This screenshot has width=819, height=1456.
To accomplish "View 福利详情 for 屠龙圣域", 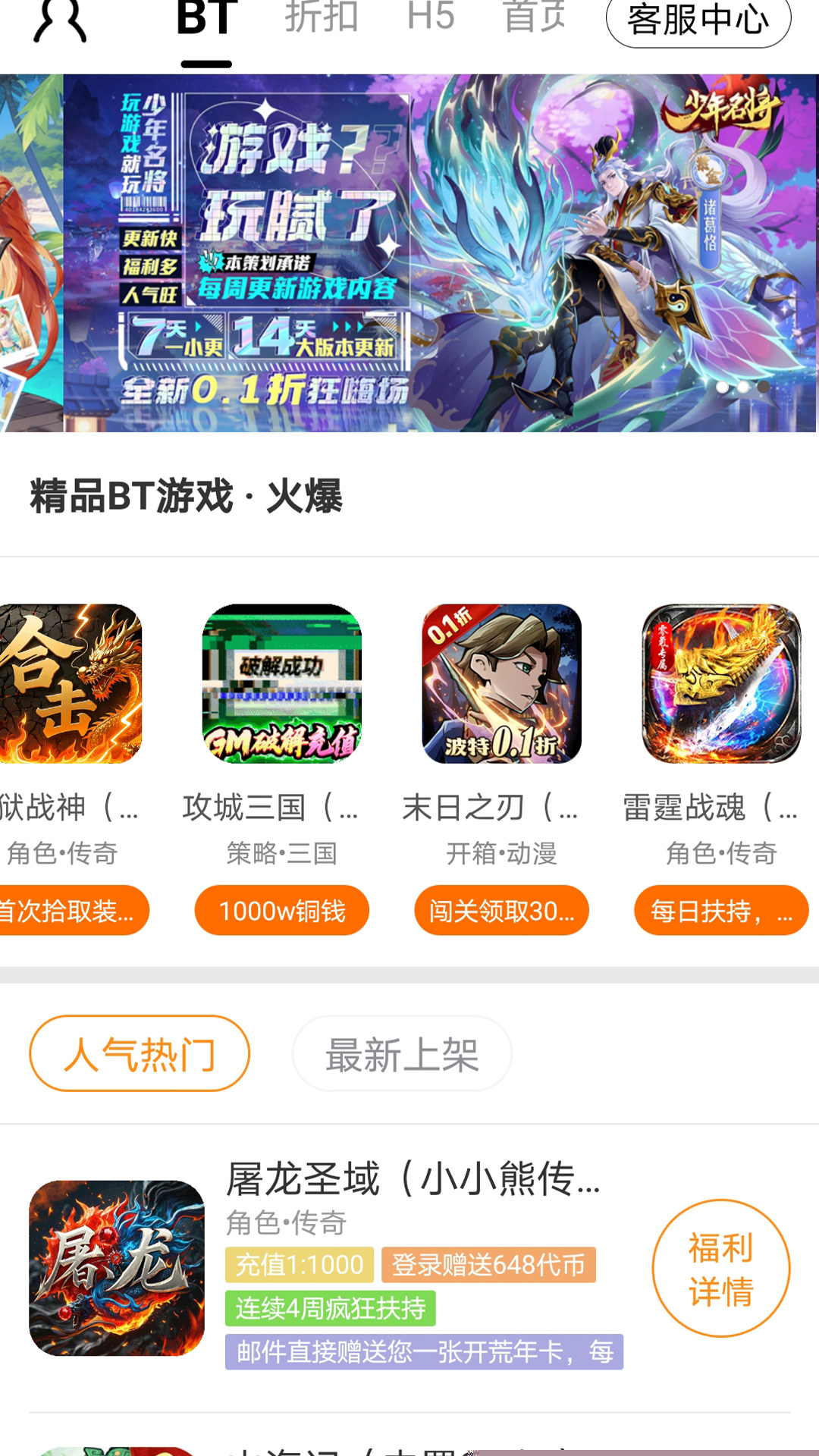I will point(720,1268).
